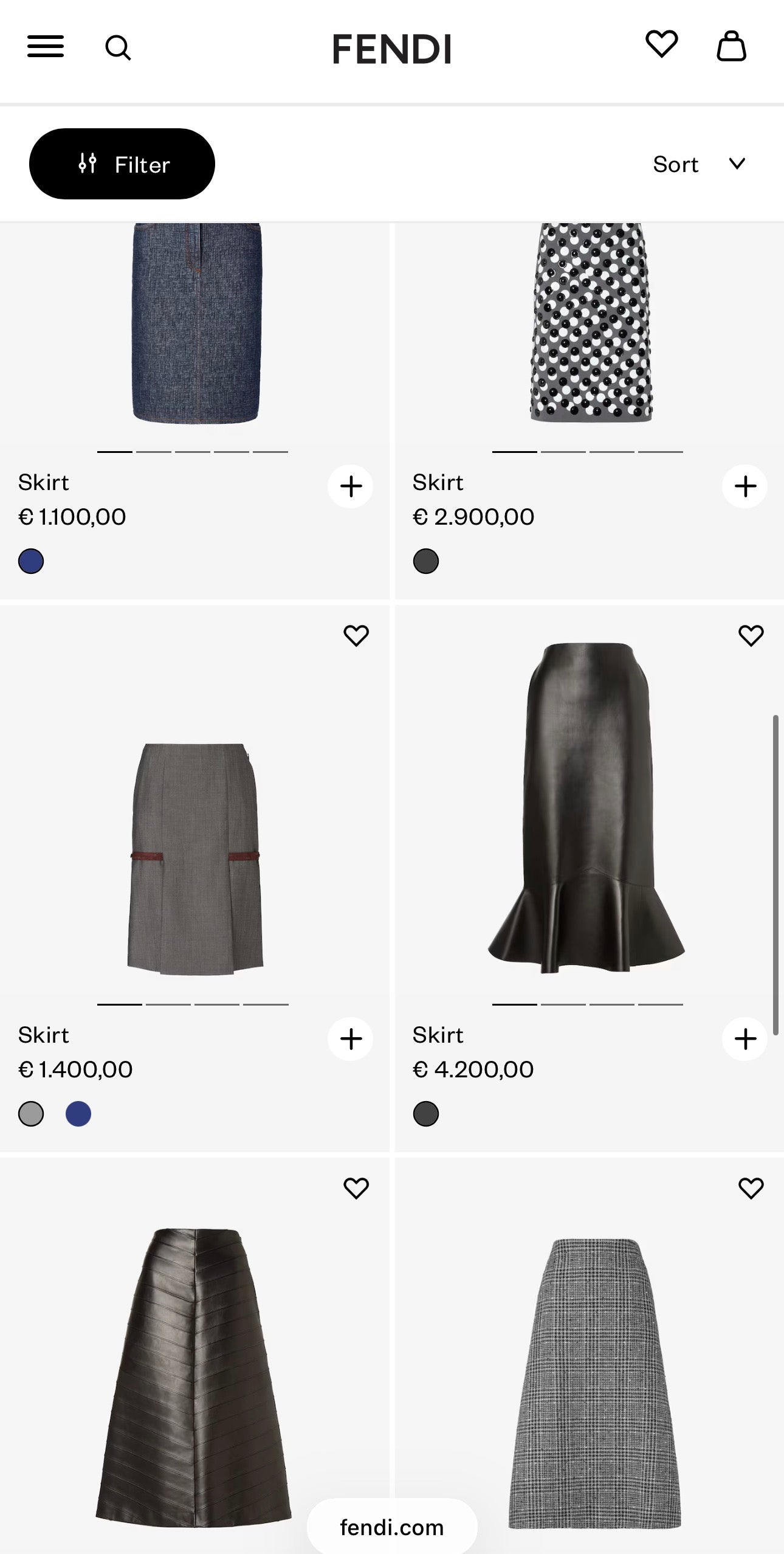Click the plus icon on the € 1.400,00 skirt
784x1554 pixels.
point(350,1039)
